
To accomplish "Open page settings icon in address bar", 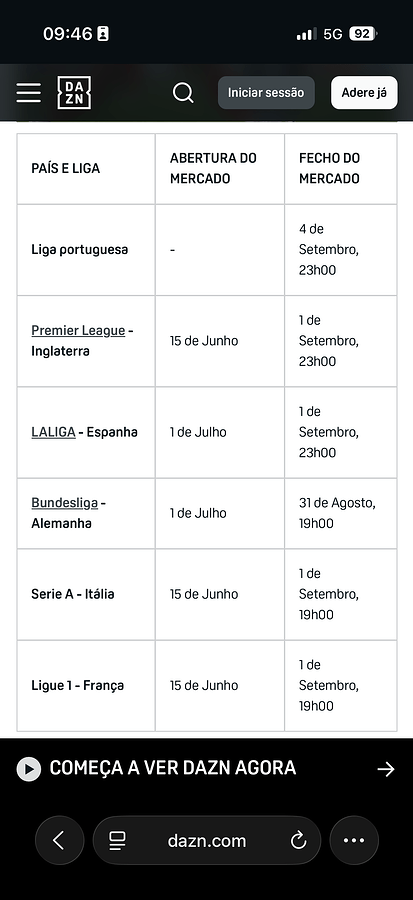I will click(118, 841).
